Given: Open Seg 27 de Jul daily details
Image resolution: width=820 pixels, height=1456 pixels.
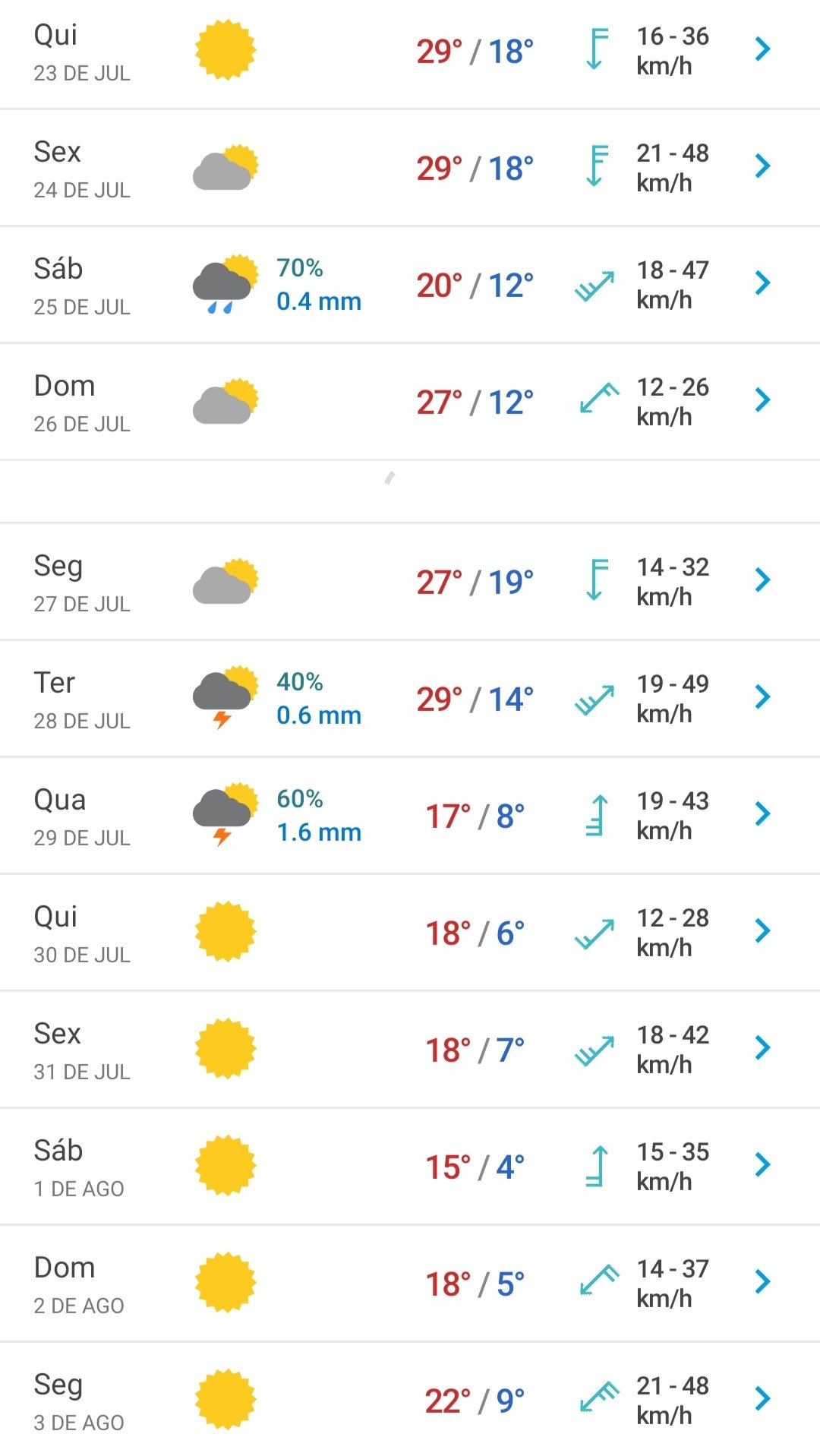Looking at the screenshot, I should 410,582.
